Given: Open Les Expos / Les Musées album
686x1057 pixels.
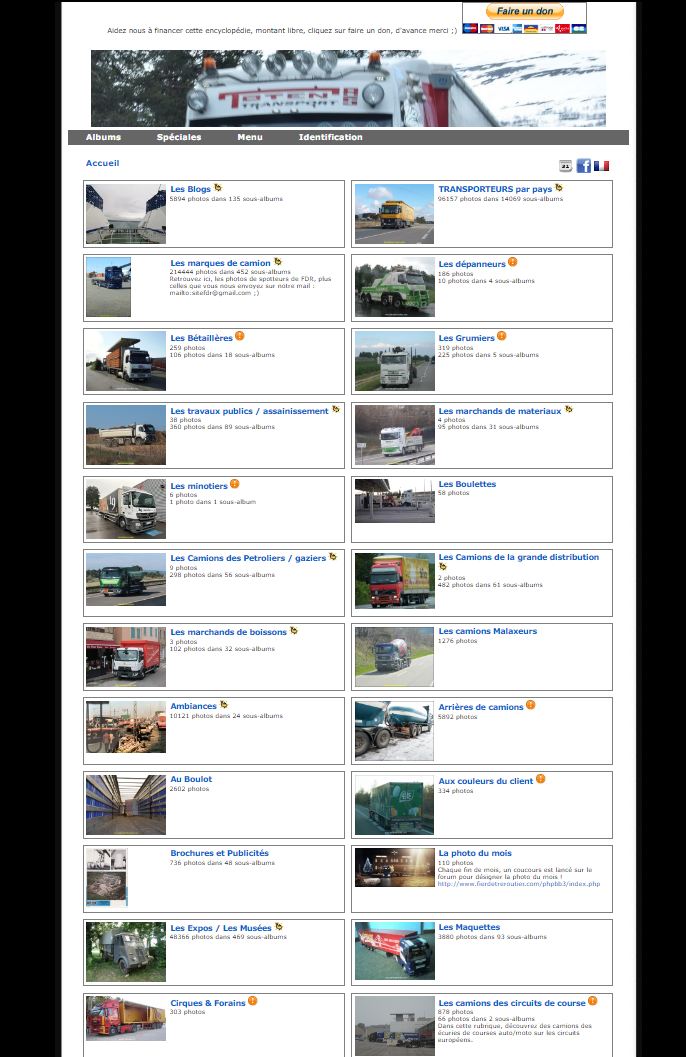Looking at the screenshot, I should 220,928.
